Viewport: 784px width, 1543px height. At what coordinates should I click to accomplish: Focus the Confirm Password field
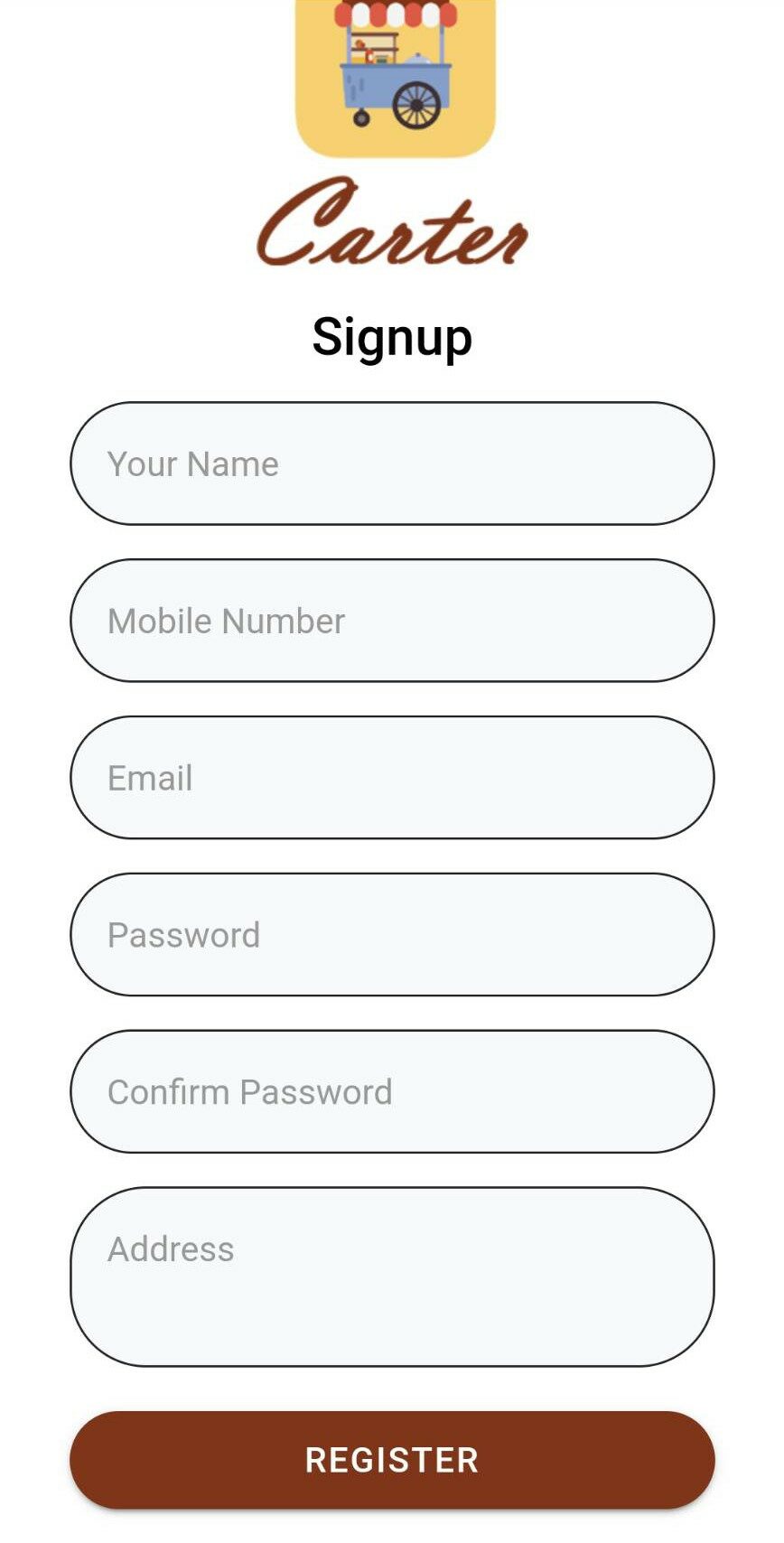pos(392,1092)
